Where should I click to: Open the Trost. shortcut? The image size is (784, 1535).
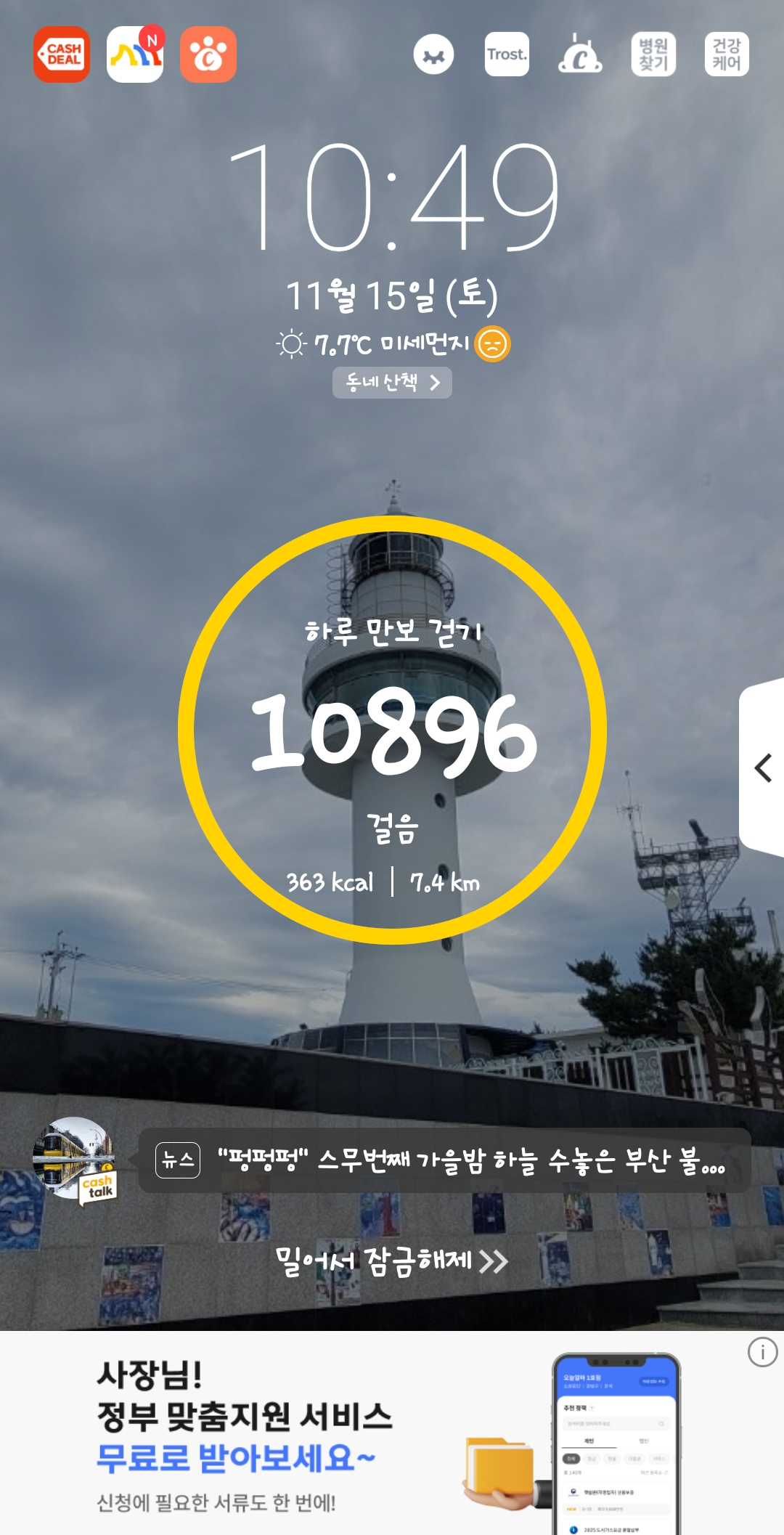click(x=507, y=54)
